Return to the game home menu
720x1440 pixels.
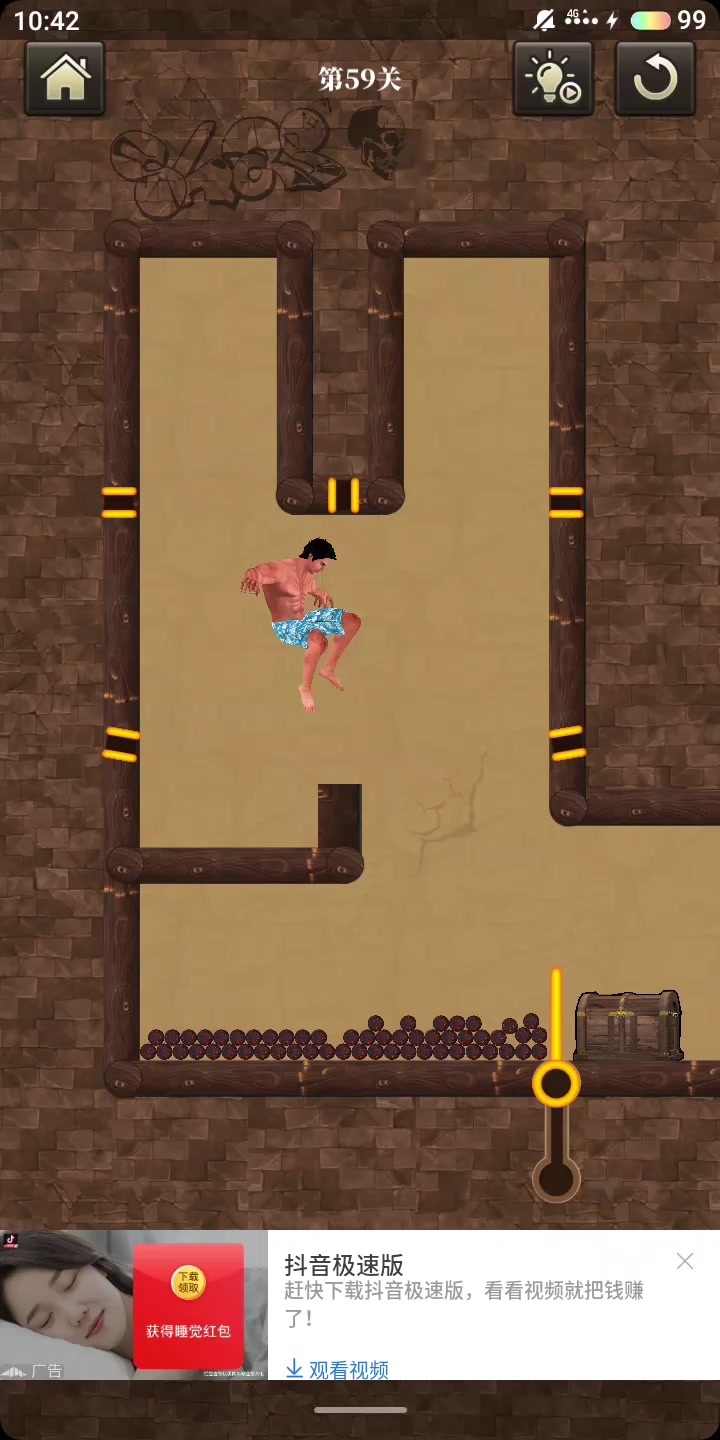tap(65, 78)
